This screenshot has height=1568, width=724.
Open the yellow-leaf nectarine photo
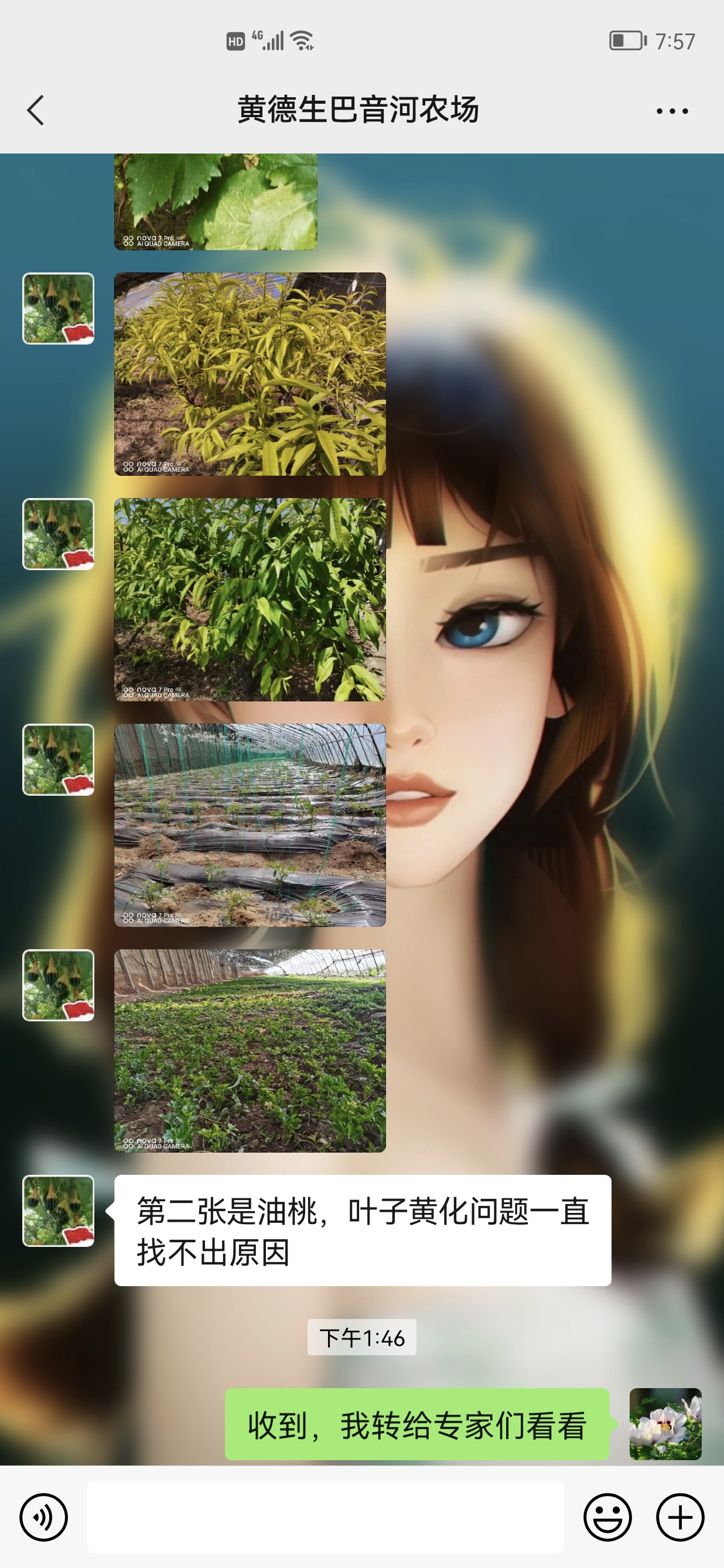tap(250, 374)
